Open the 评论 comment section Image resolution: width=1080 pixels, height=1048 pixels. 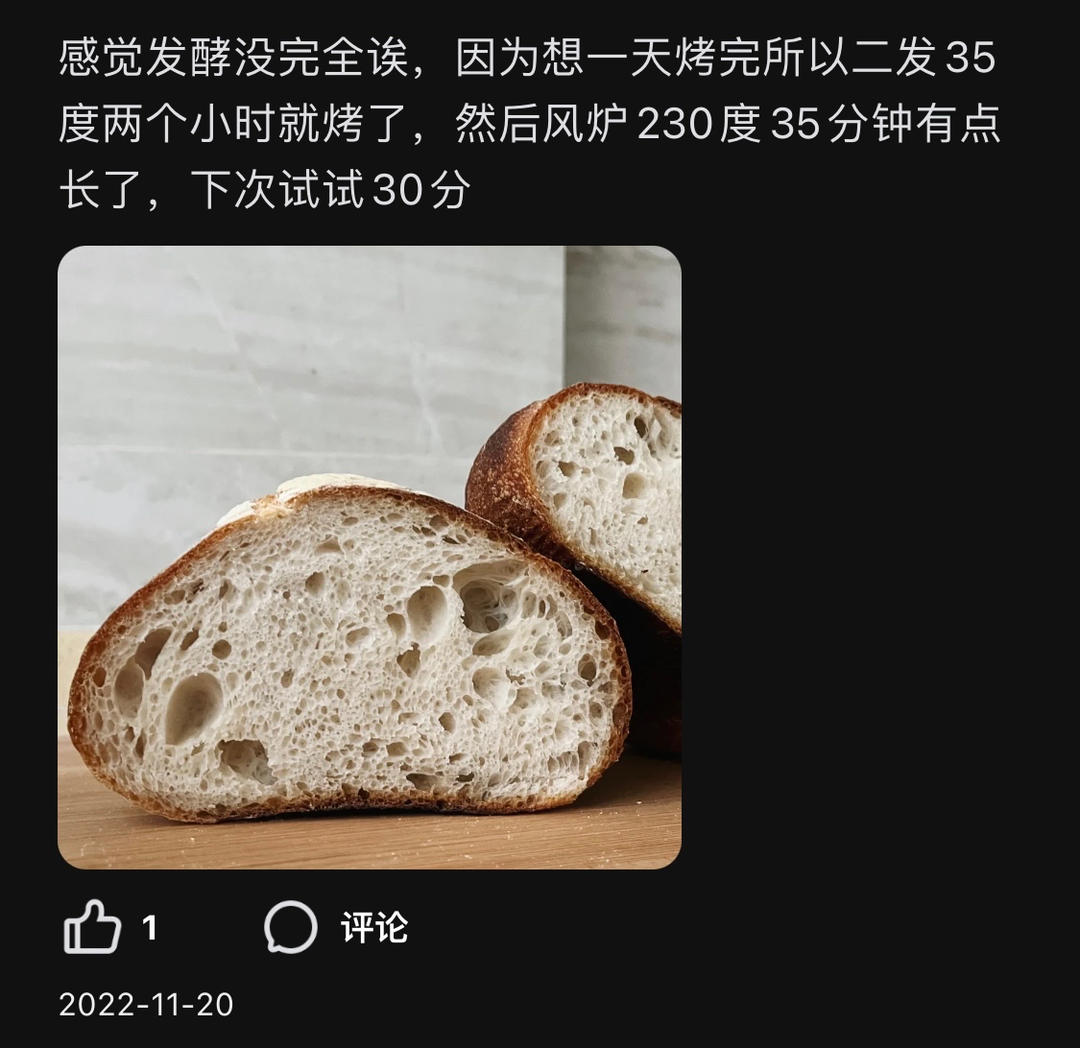pos(336,927)
